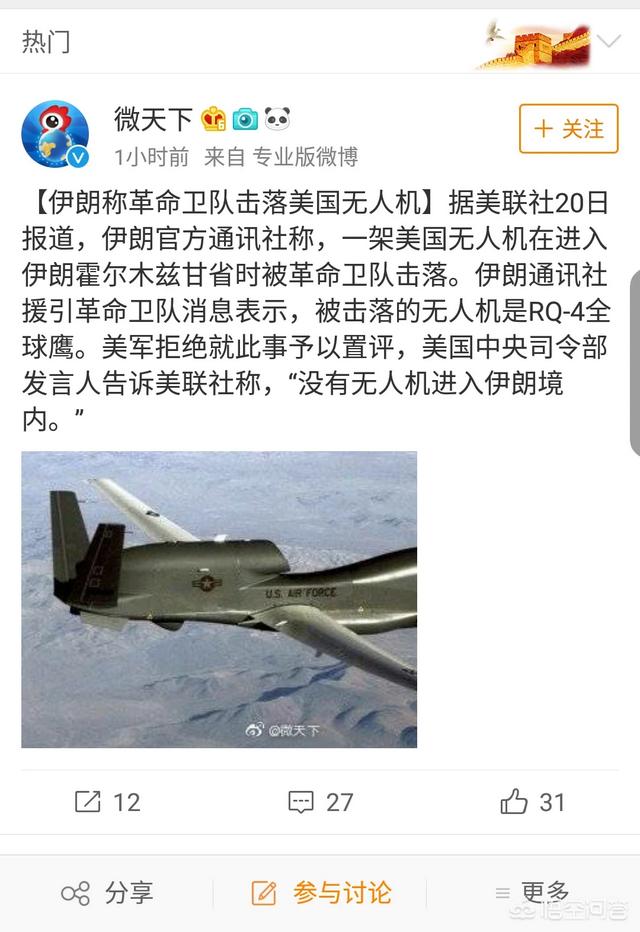Repost this Weibo post
This screenshot has width=640, height=932.
pos(107,801)
